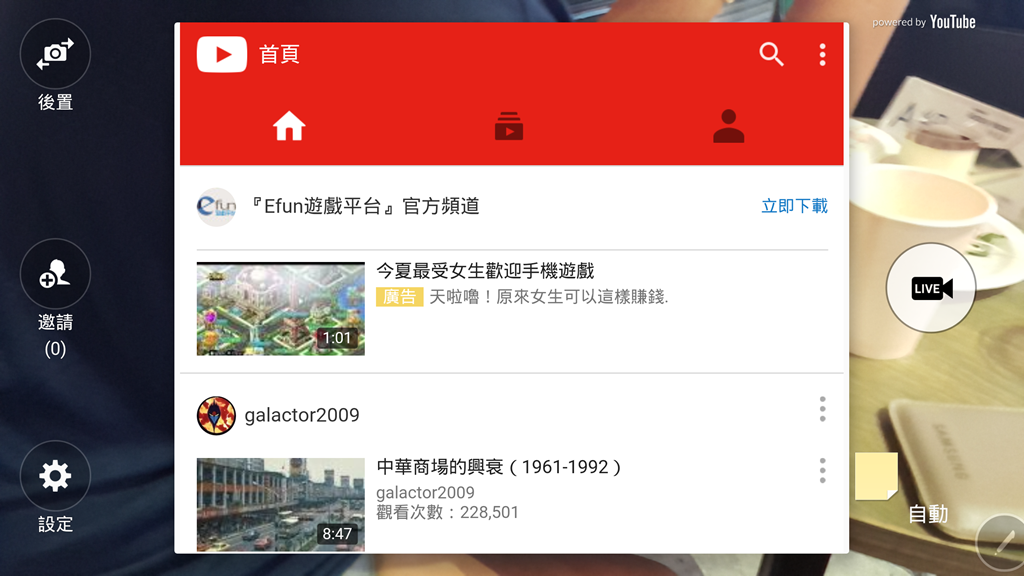The image size is (1024, 576).
Task: Switch to the Home tab
Action: pyautogui.click(x=289, y=127)
